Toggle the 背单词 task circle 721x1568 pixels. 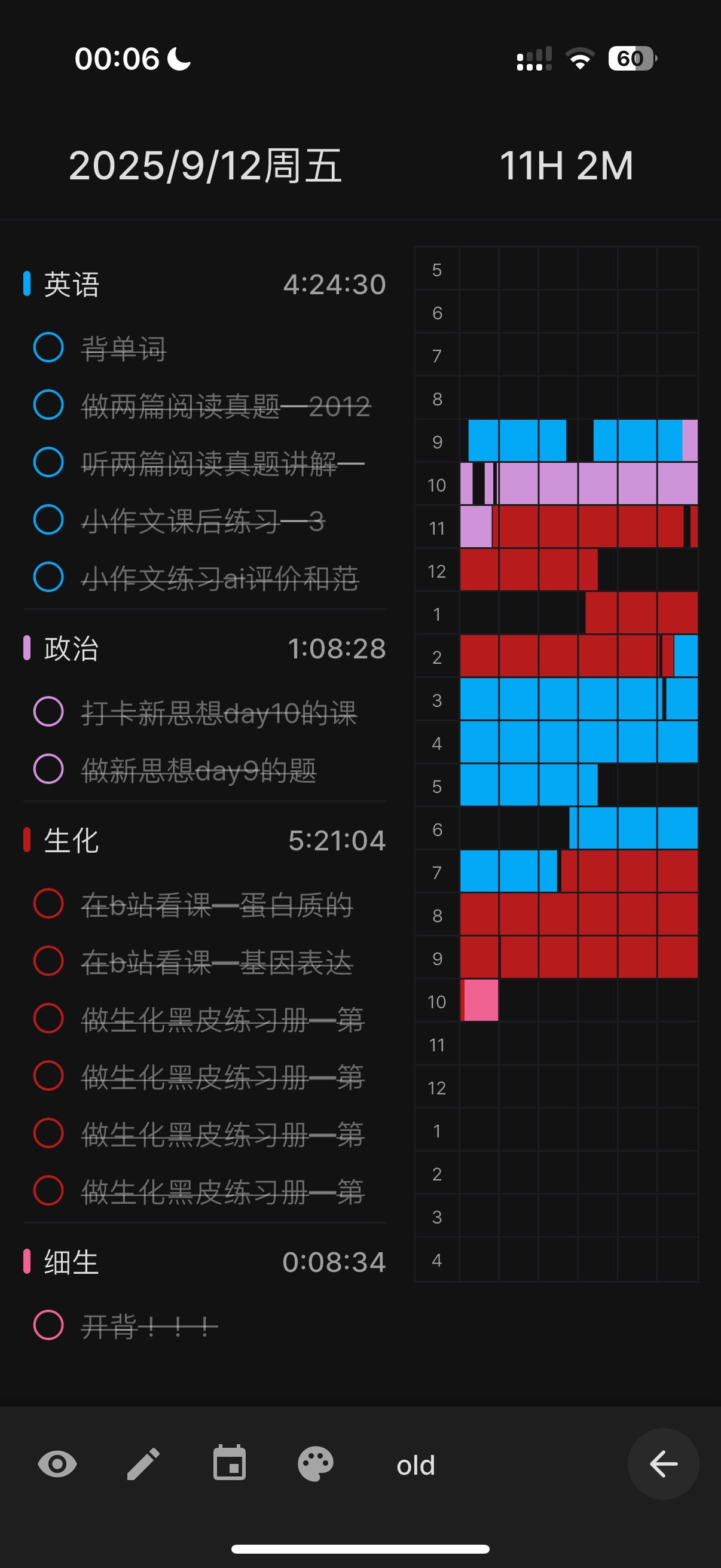tap(48, 347)
